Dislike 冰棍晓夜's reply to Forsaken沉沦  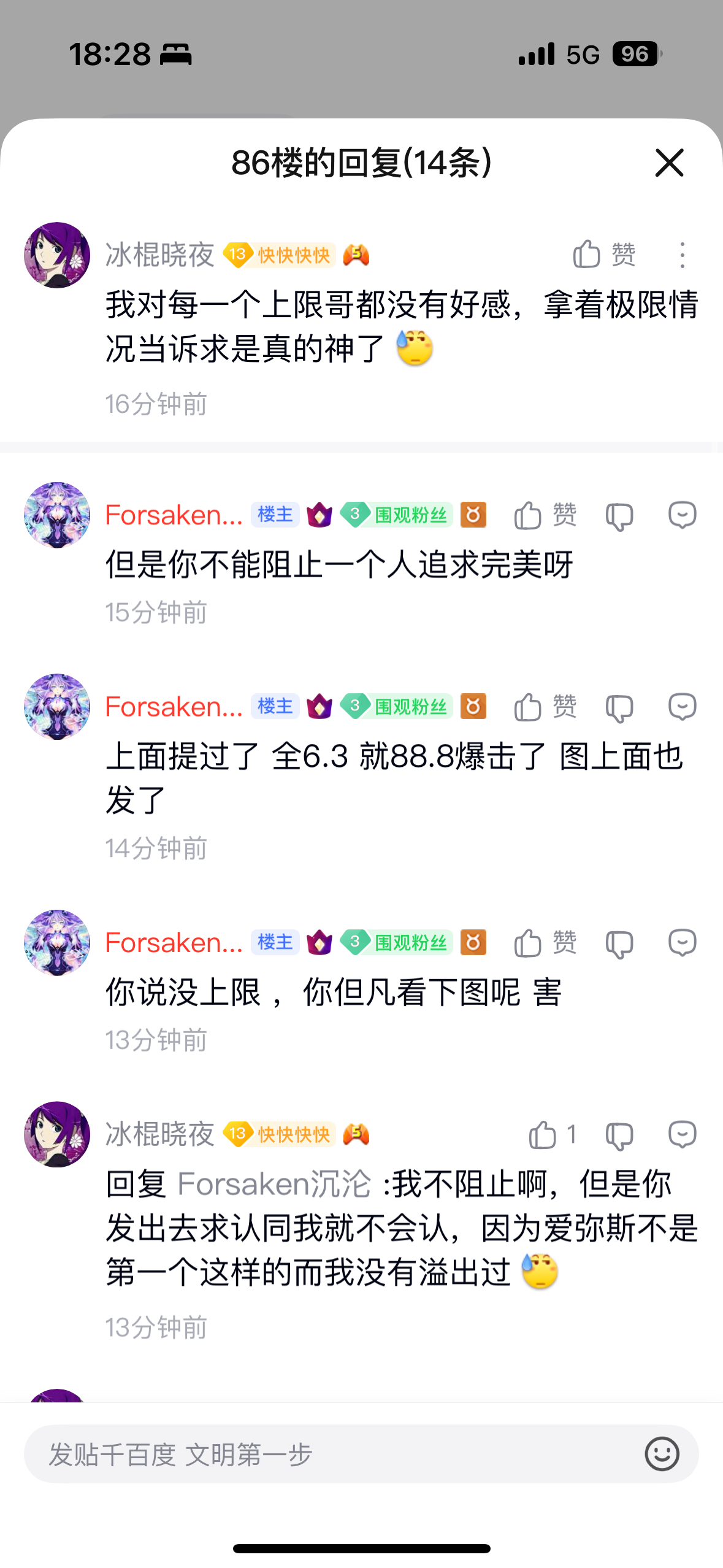click(x=619, y=1136)
